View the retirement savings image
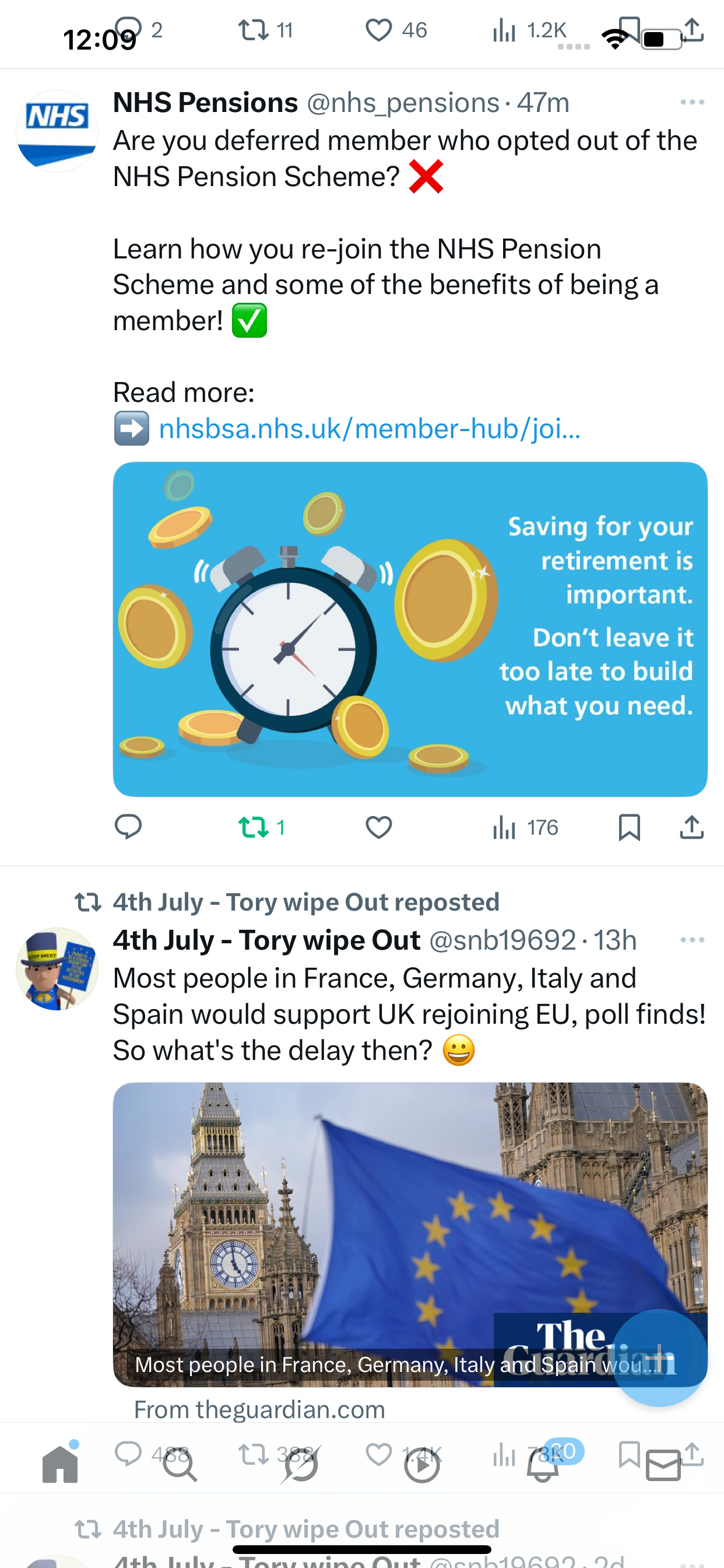 click(410, 629)
